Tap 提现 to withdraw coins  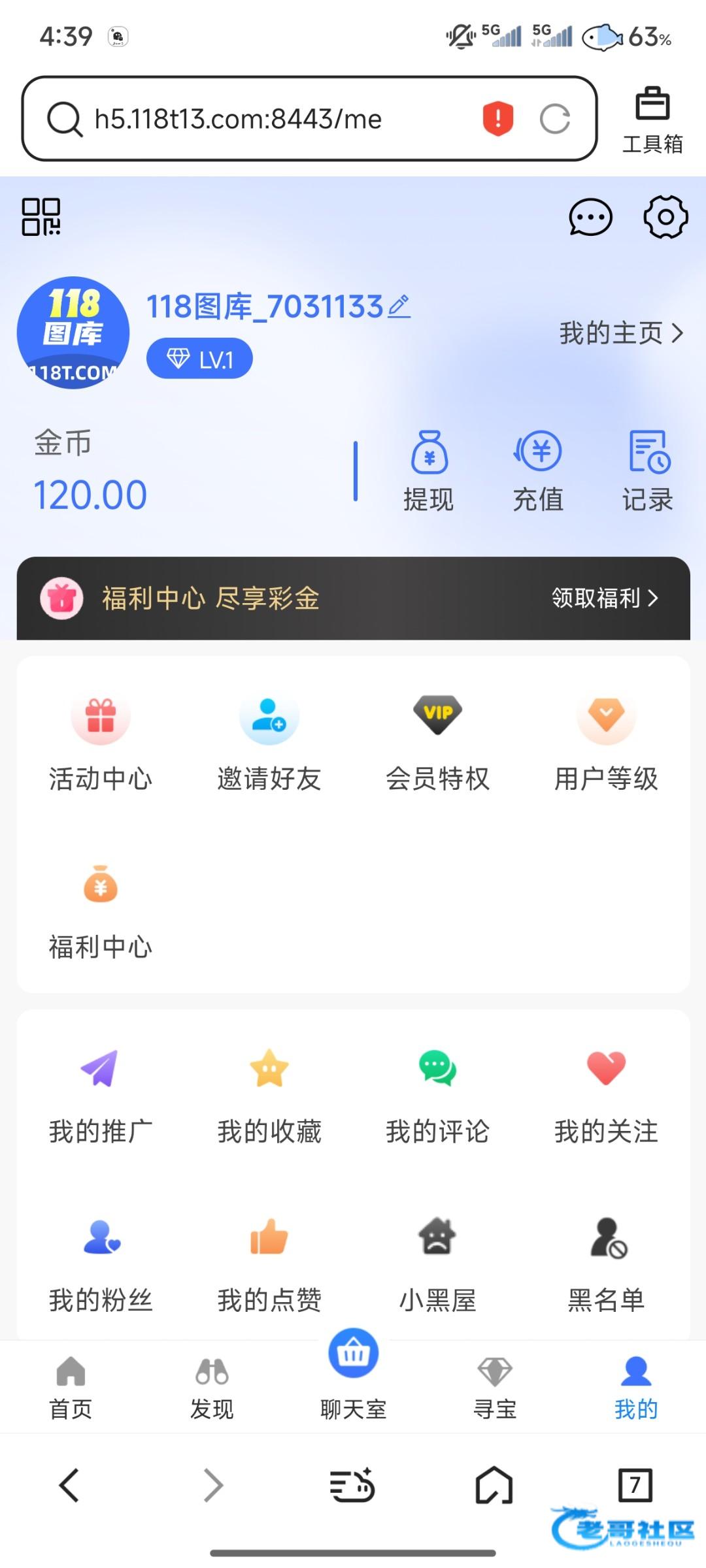click(x=429, y=470)
